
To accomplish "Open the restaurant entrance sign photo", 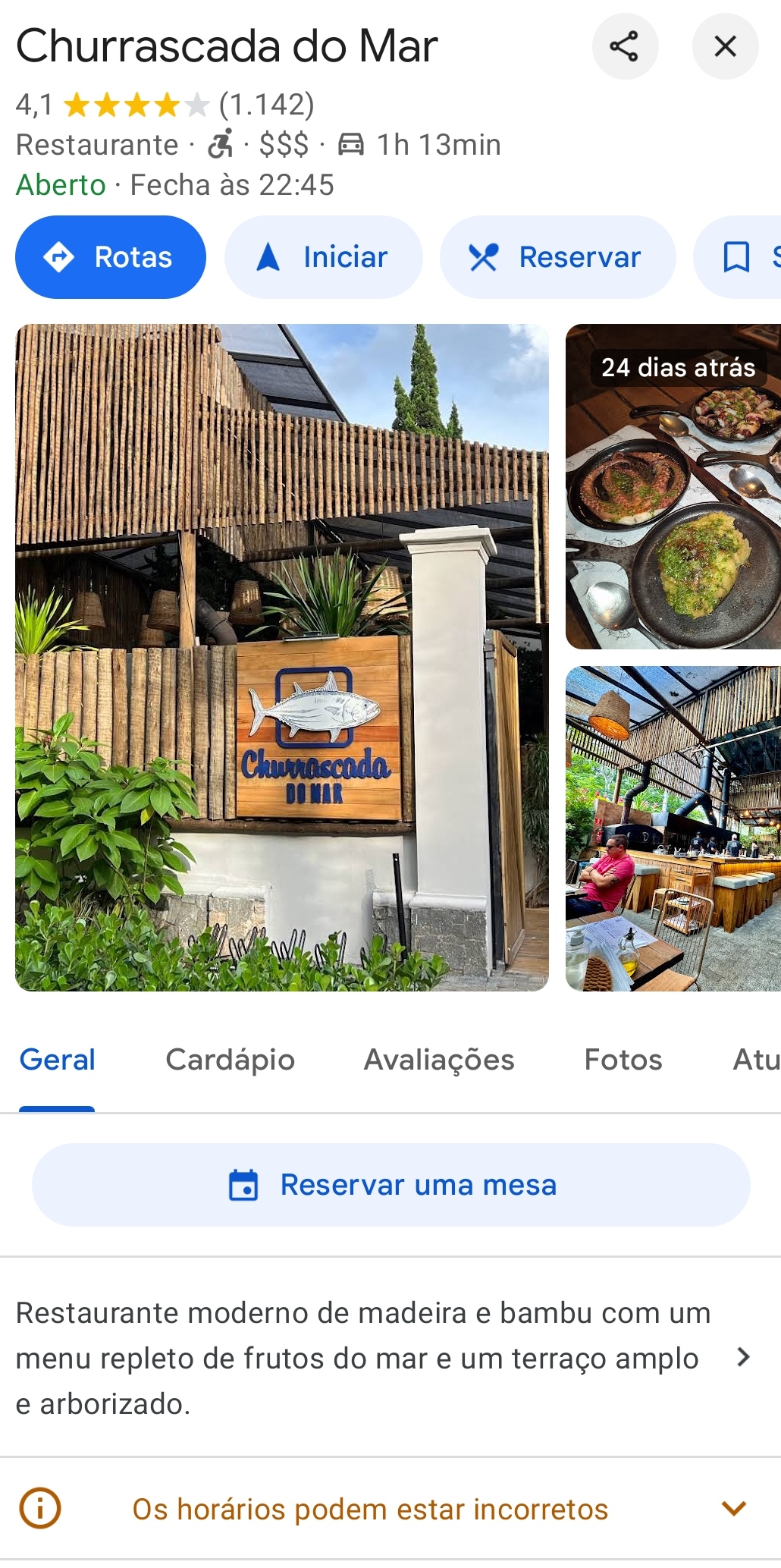I will [x=281, y=657].
